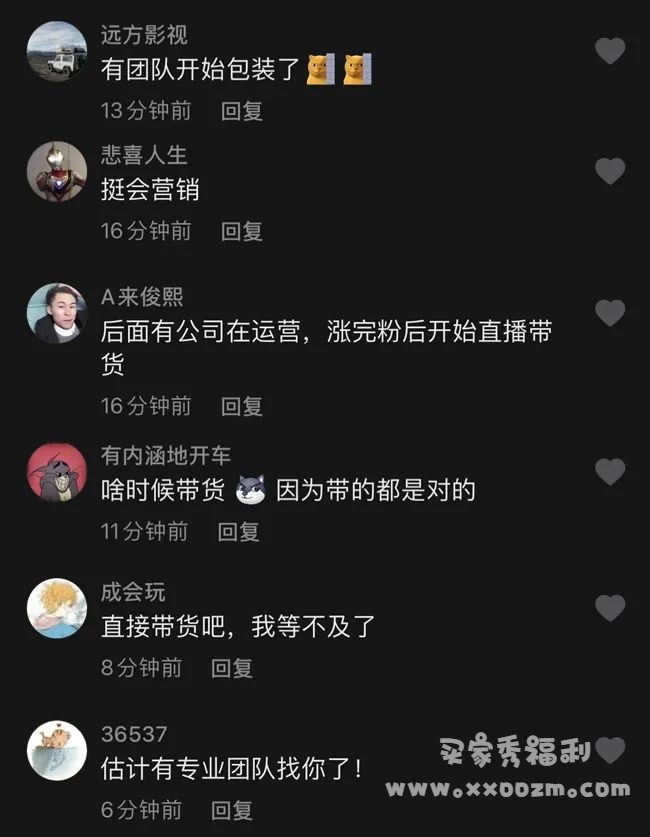Open 36537's profile avatar

(x=56, y=749)
